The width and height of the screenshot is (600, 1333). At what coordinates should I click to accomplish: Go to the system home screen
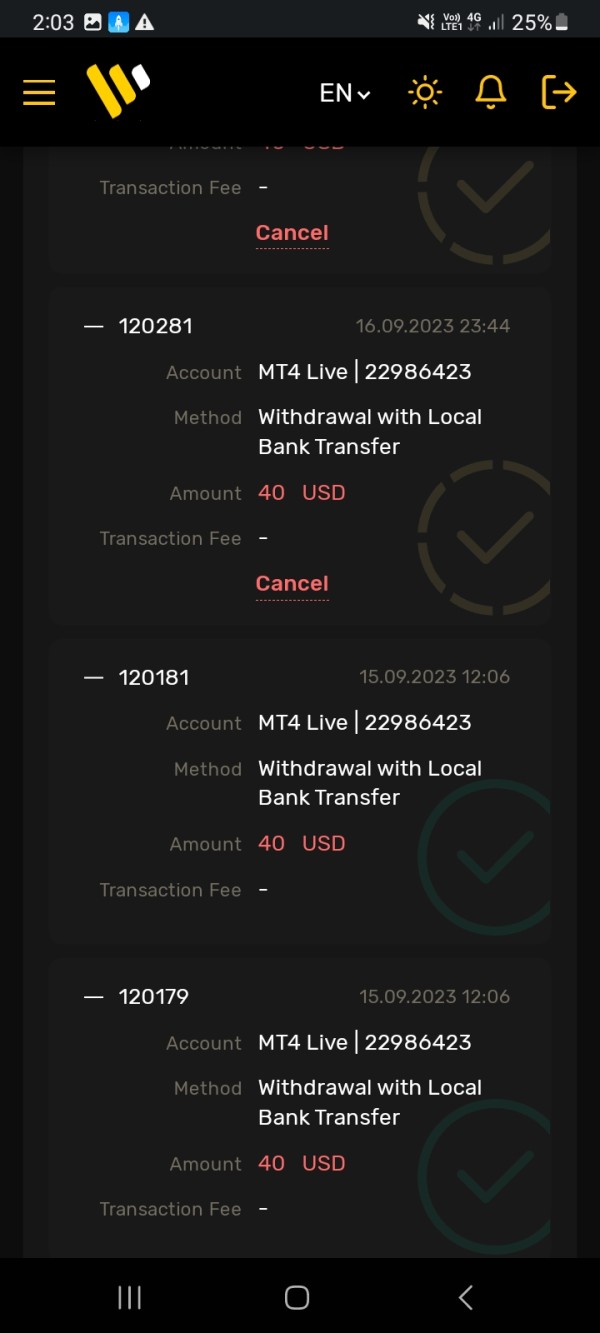pos(297,1297)
